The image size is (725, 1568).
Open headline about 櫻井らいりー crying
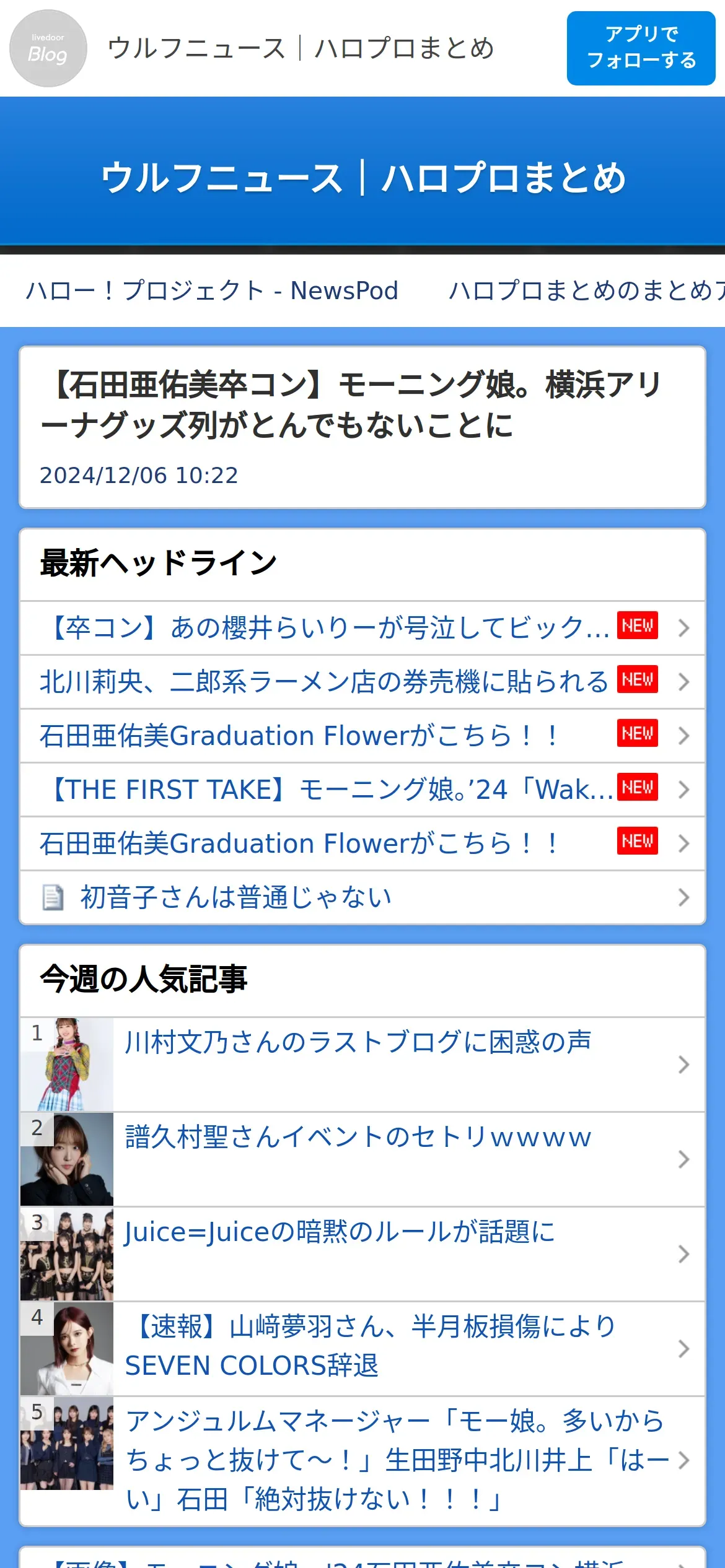[327, 628]
